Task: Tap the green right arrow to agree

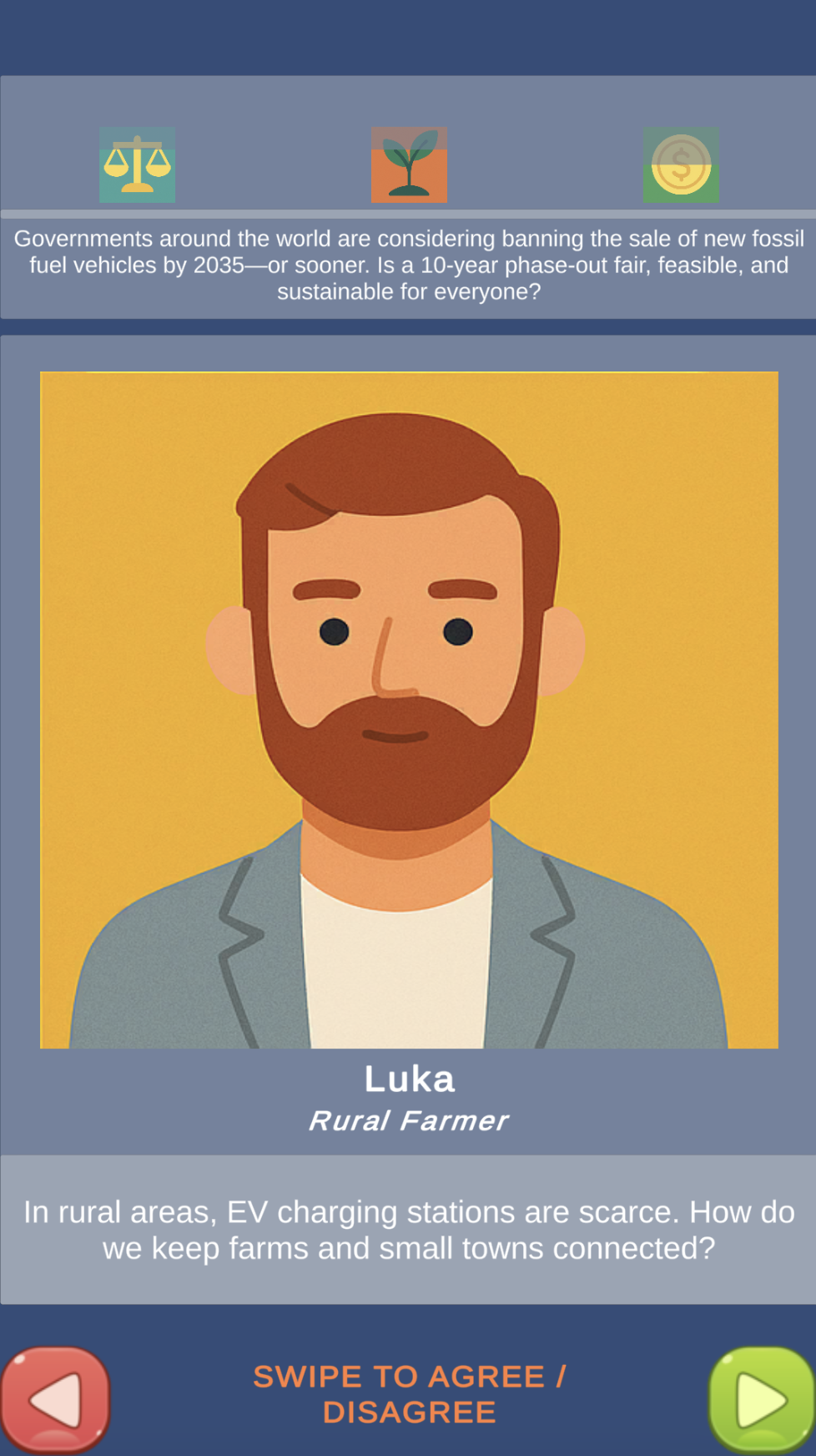Action: coord(761,1399)
